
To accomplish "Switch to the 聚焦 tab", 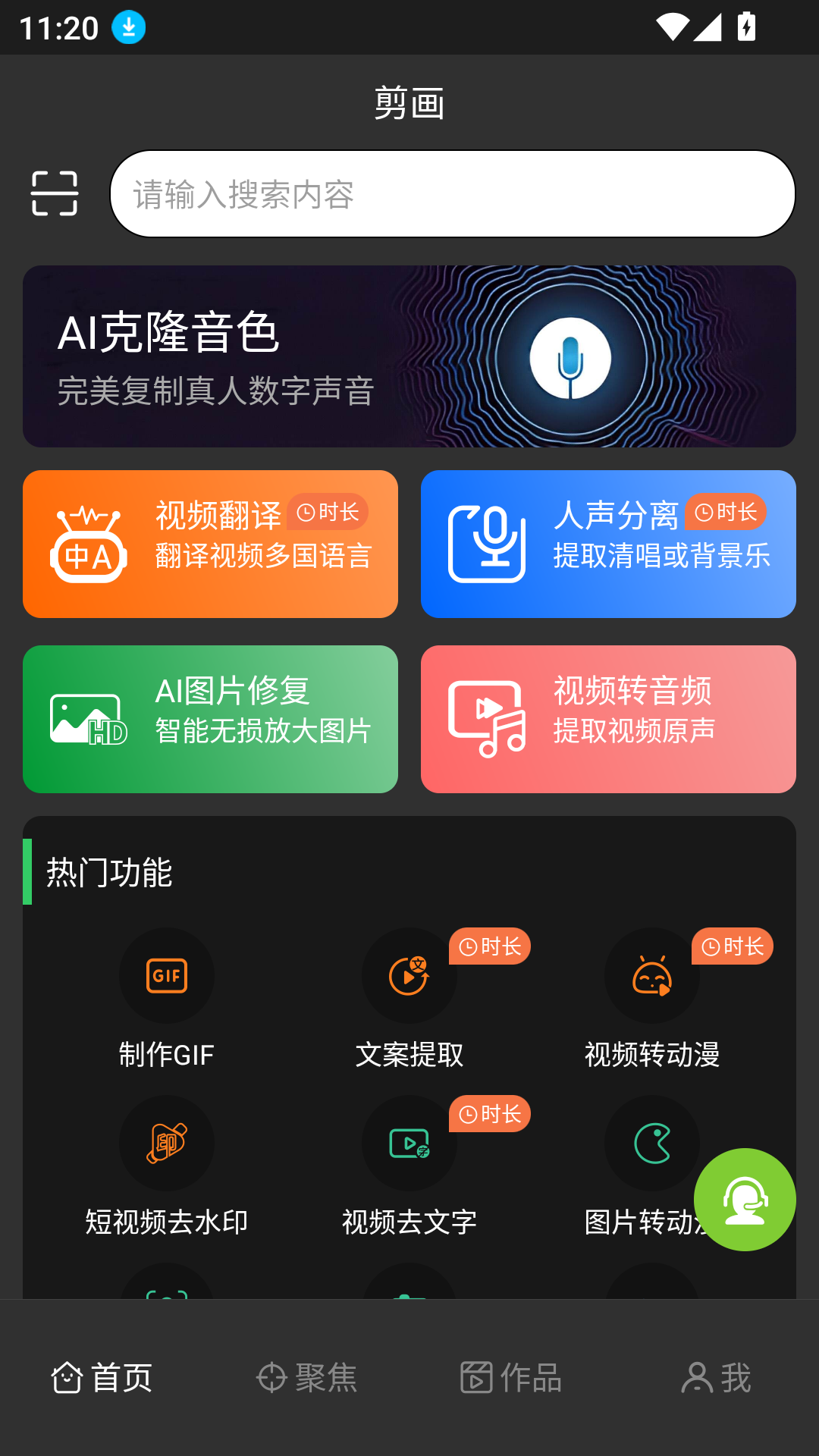I will 306,1379.
